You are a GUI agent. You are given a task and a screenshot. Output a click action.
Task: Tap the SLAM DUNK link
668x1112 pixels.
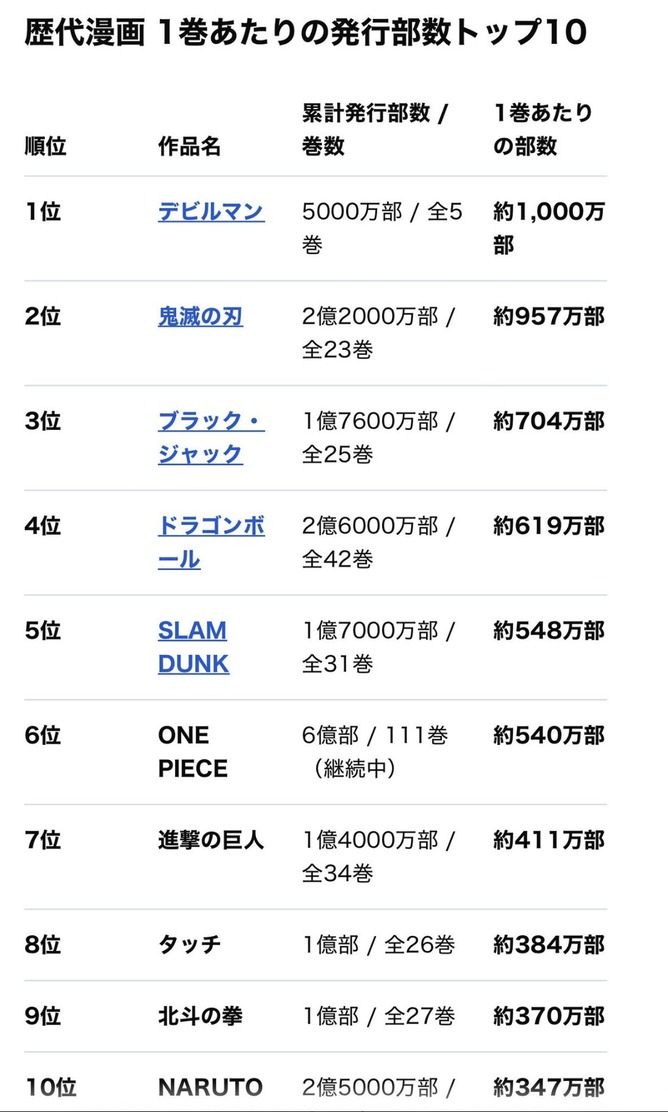[194, 647]
